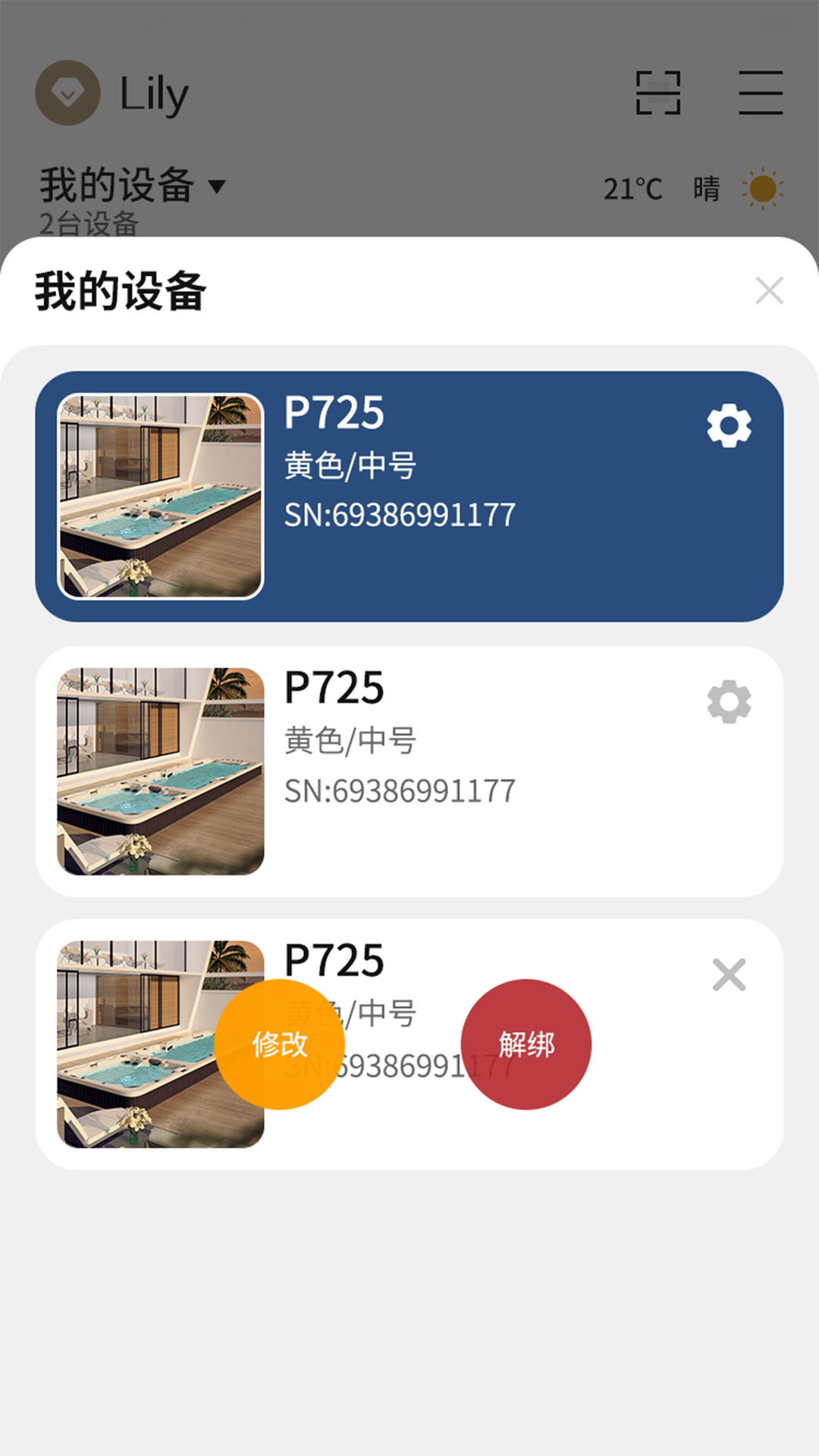Open device count label 2台设备

89,223
